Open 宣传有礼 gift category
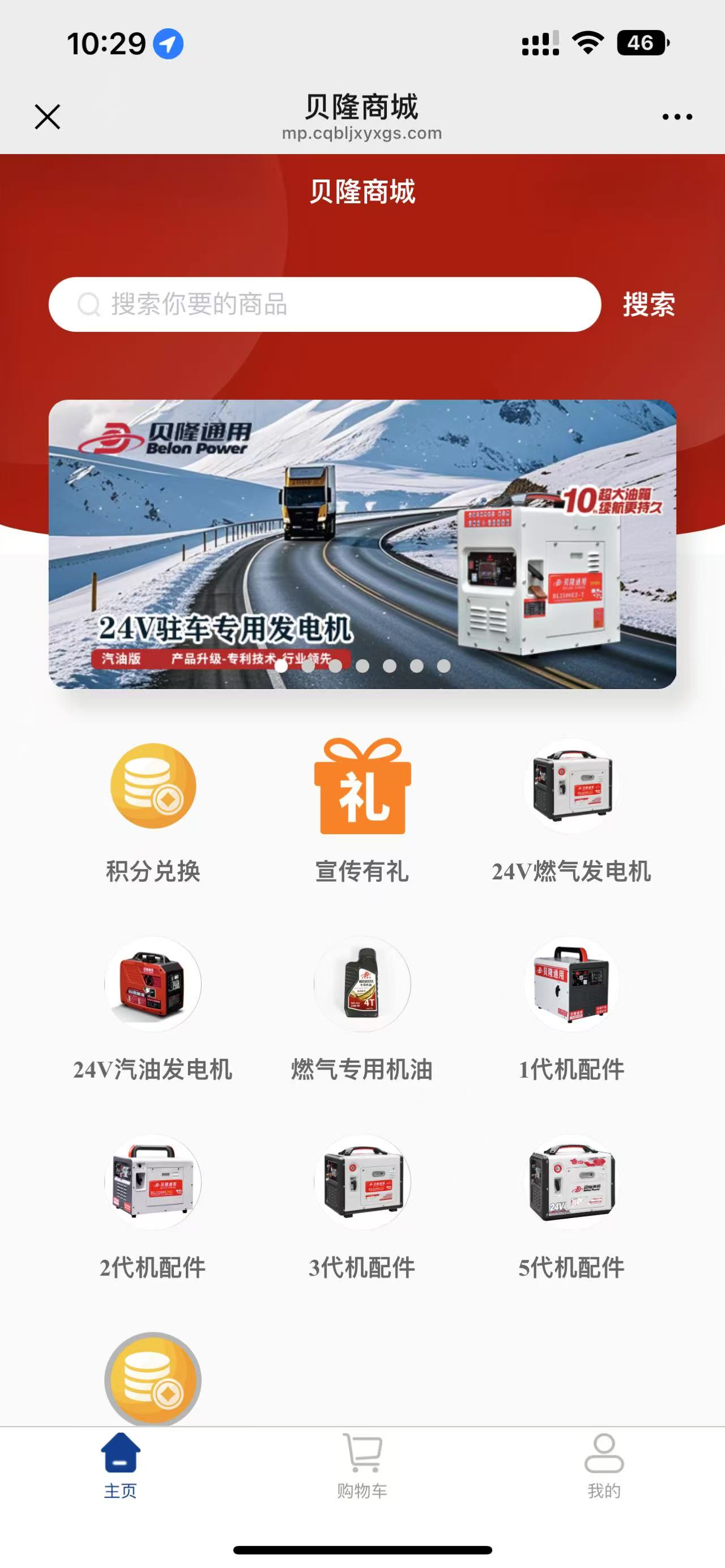 click(x=362, y=810)
